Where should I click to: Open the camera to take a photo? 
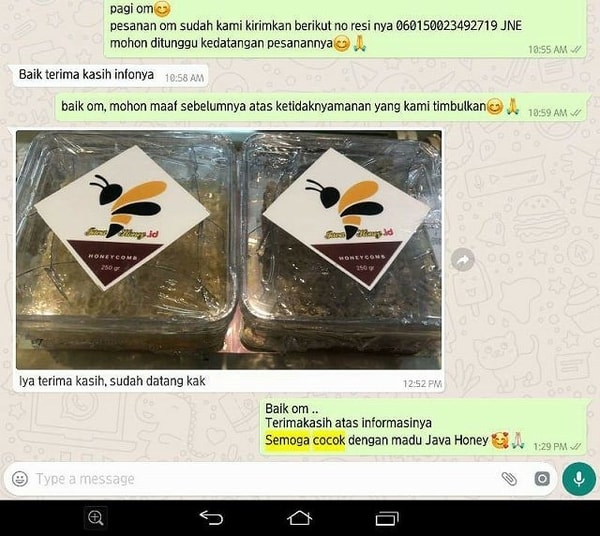pyautogui.click(x=541, y=479)
